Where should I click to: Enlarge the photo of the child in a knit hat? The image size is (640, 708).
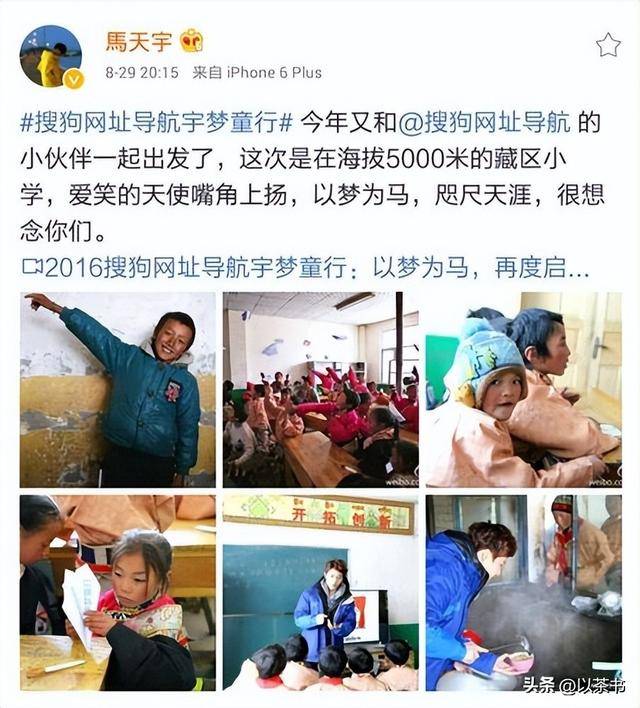pyautogui.click(x=522, y=388)
